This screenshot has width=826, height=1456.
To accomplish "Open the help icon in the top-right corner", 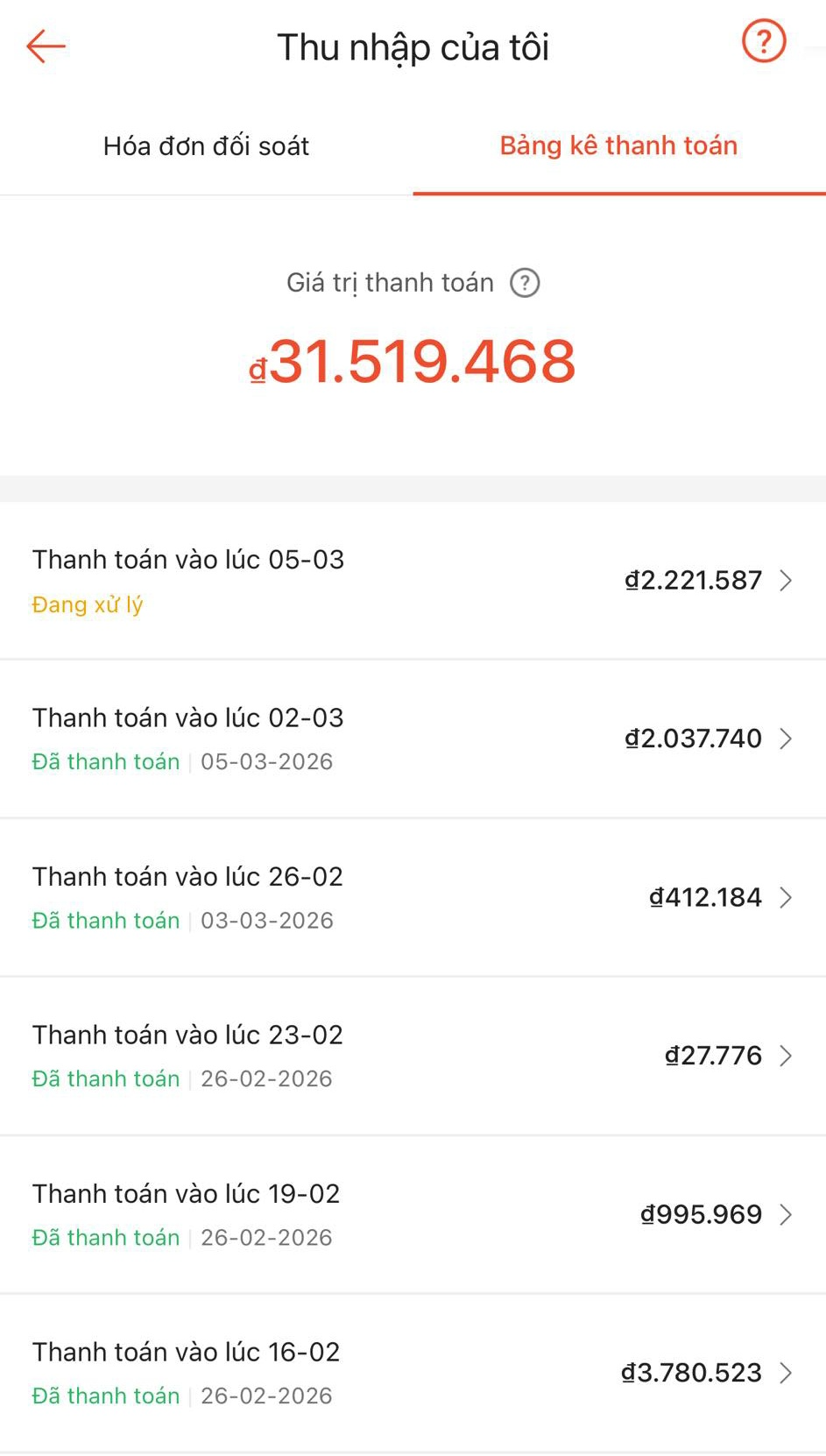I will tap(763, 40).
